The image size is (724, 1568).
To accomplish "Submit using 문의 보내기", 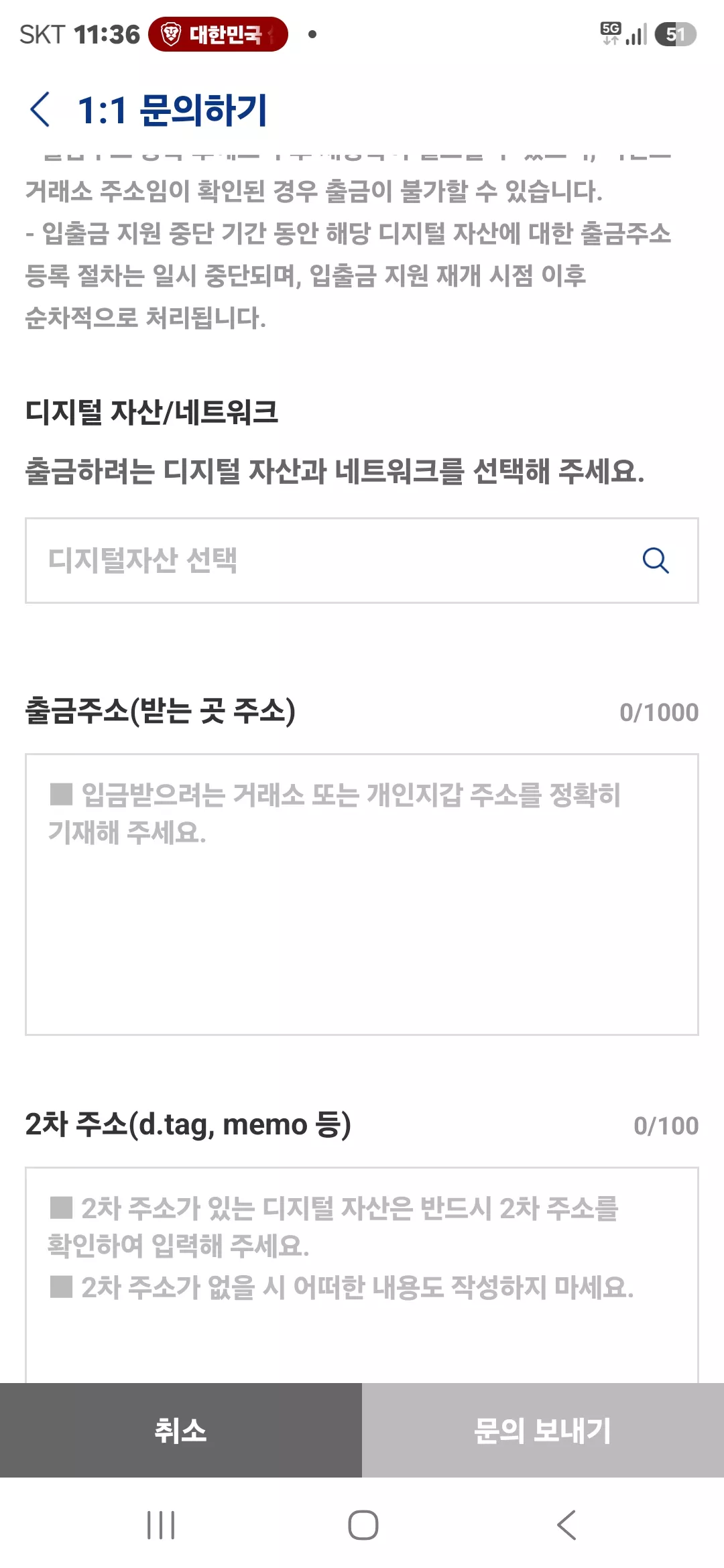I will pos(543,1430).
